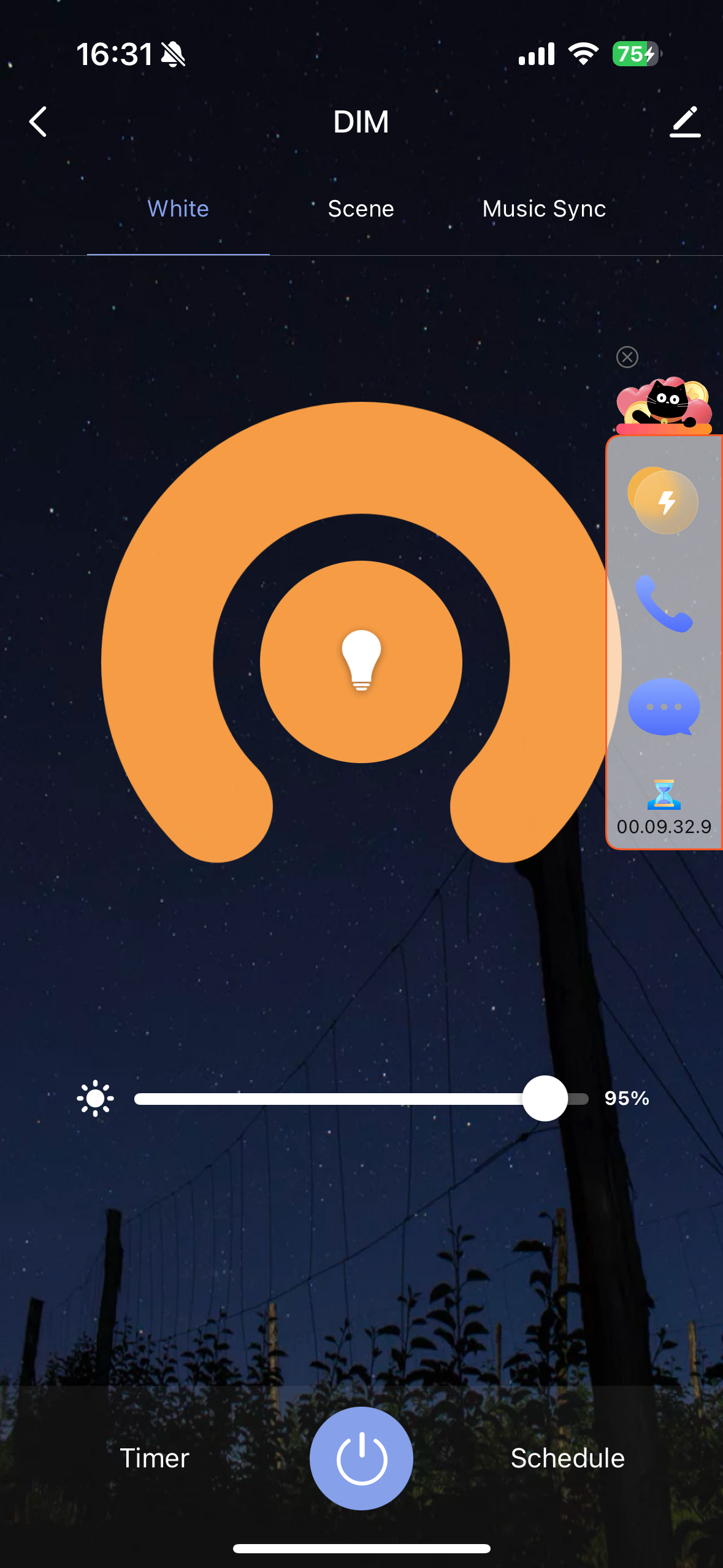723x1568 pixels.
Task: Tap the lightning coin icon in the side panel
Action: point(664,502)
